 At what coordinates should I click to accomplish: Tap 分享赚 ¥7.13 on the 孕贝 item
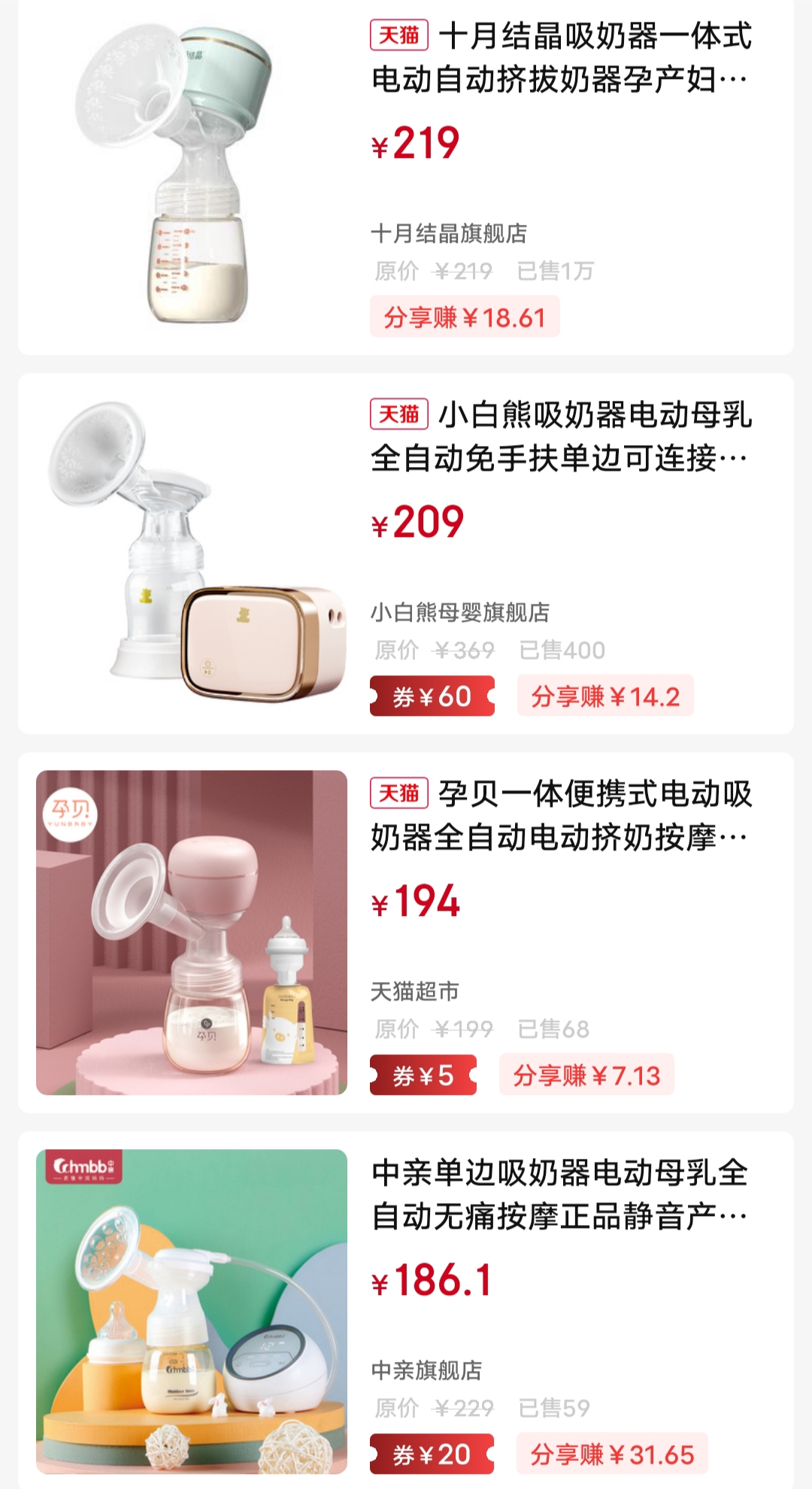[586, 1075]
